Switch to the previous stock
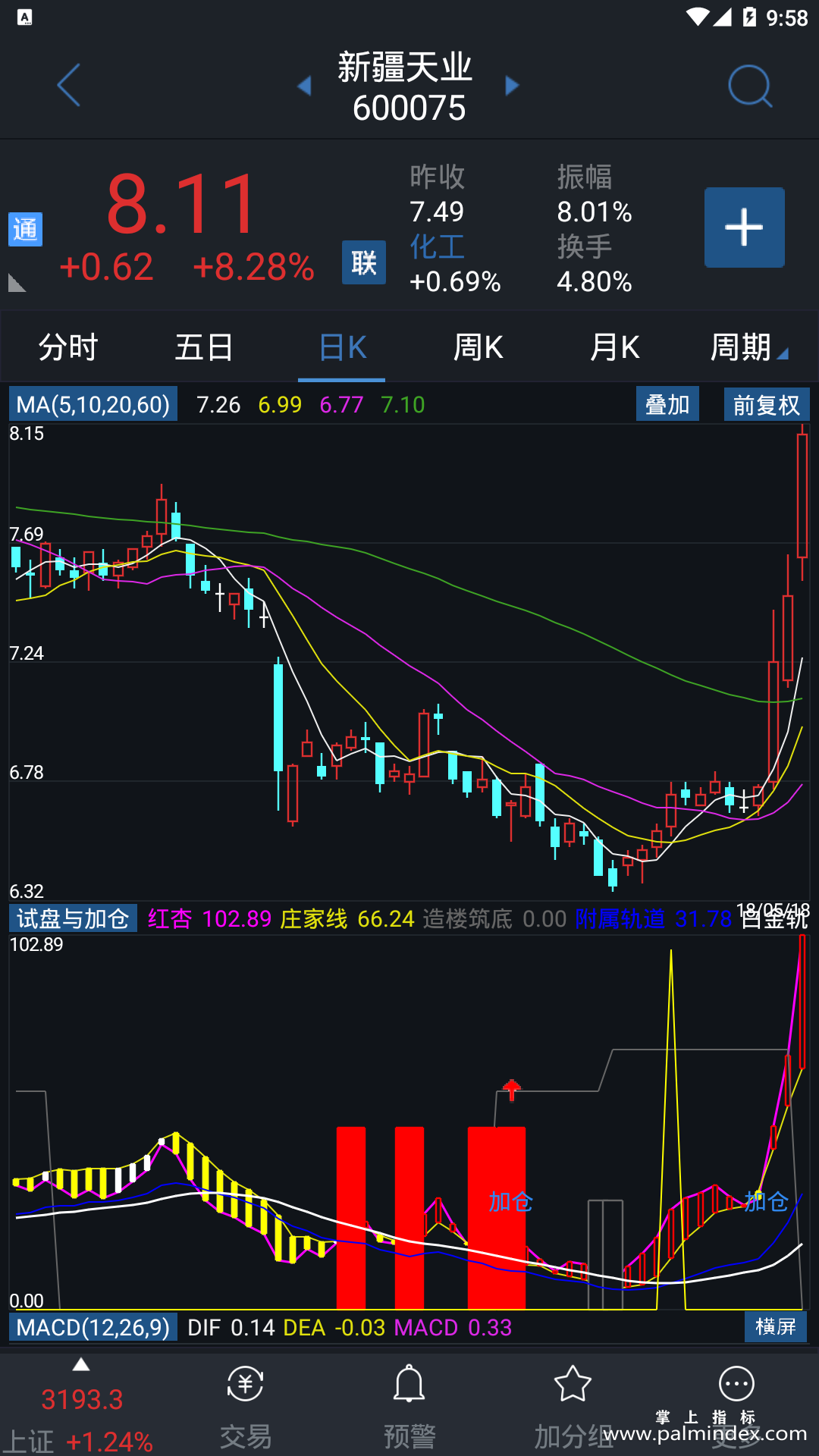The image size is (819, 1456). [x=305, y=86]
